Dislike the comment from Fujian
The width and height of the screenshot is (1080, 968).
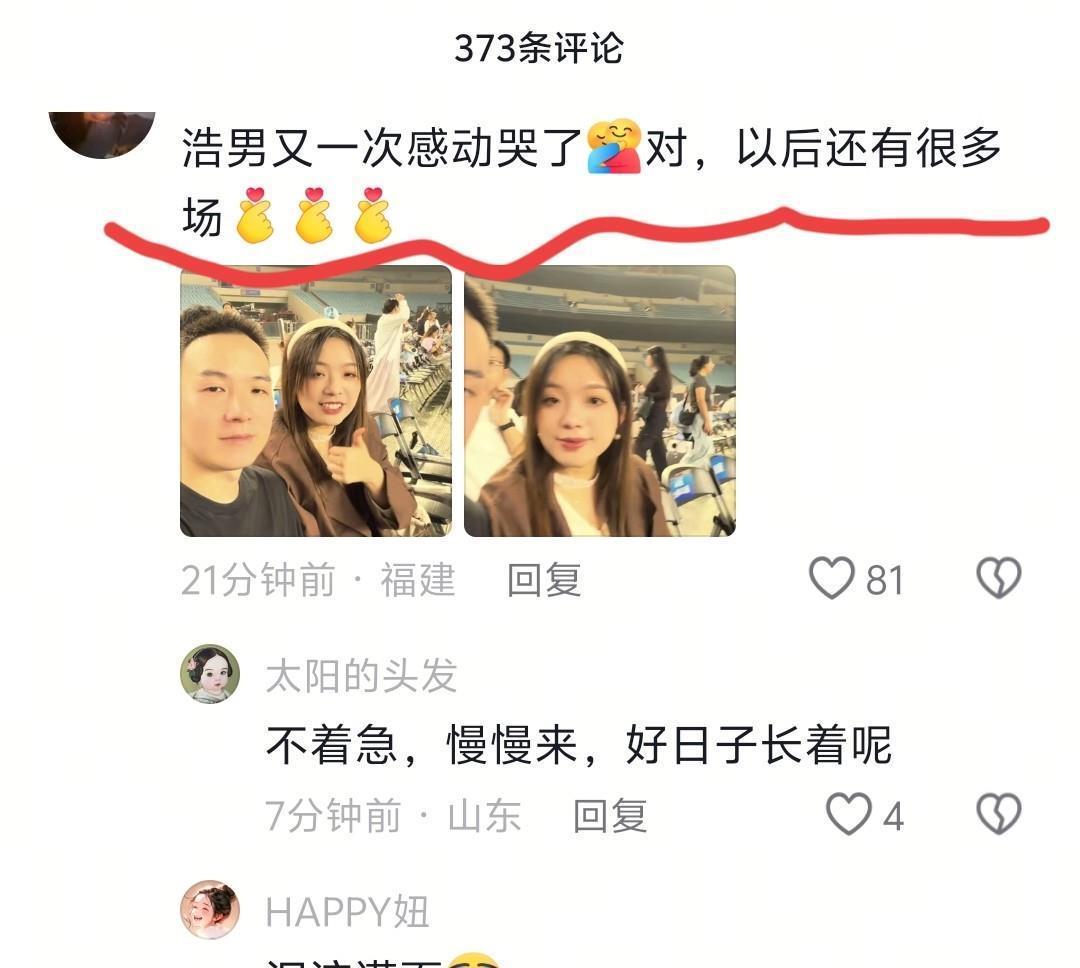998,579
